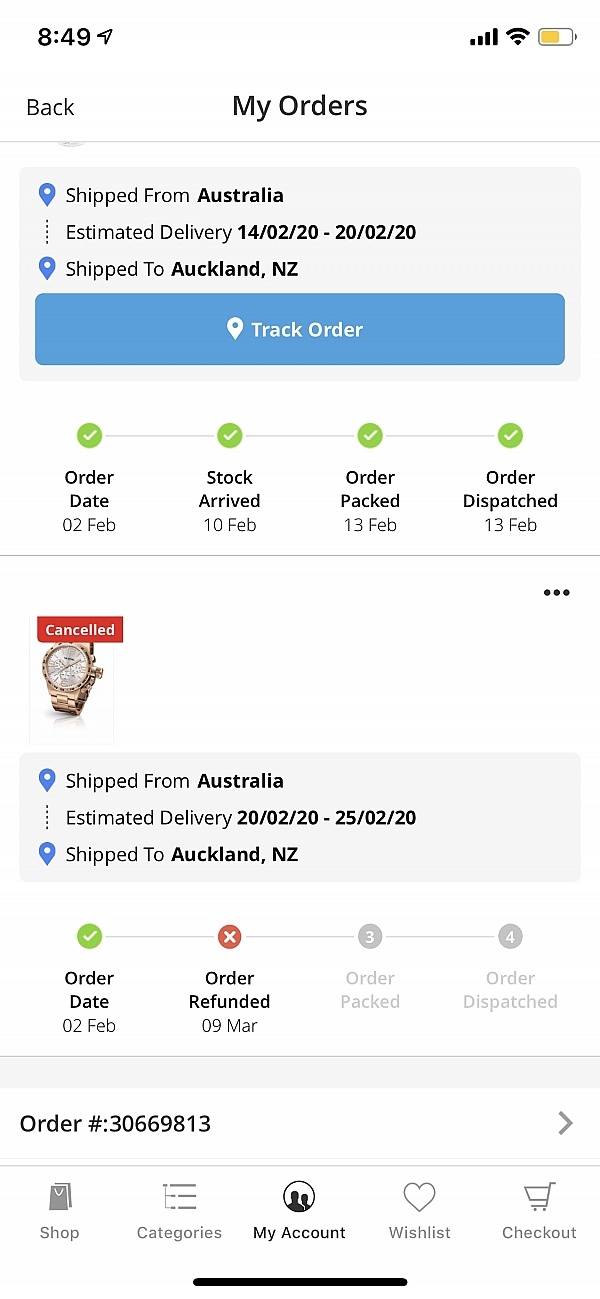Screen dimensions: 600x1299
Task: Open the Categories tab
Action: (x=180, y=1210)
